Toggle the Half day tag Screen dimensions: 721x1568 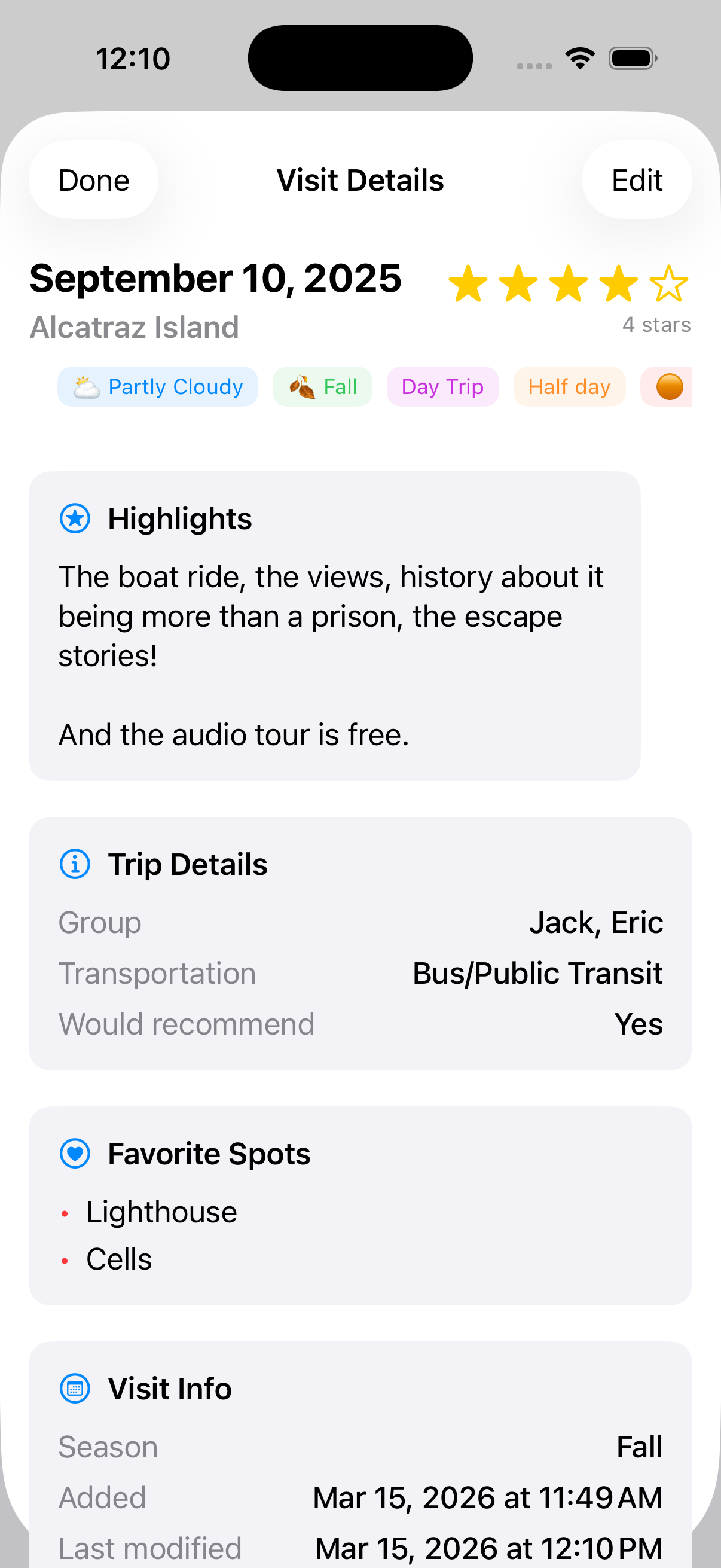tap(569, 386)
